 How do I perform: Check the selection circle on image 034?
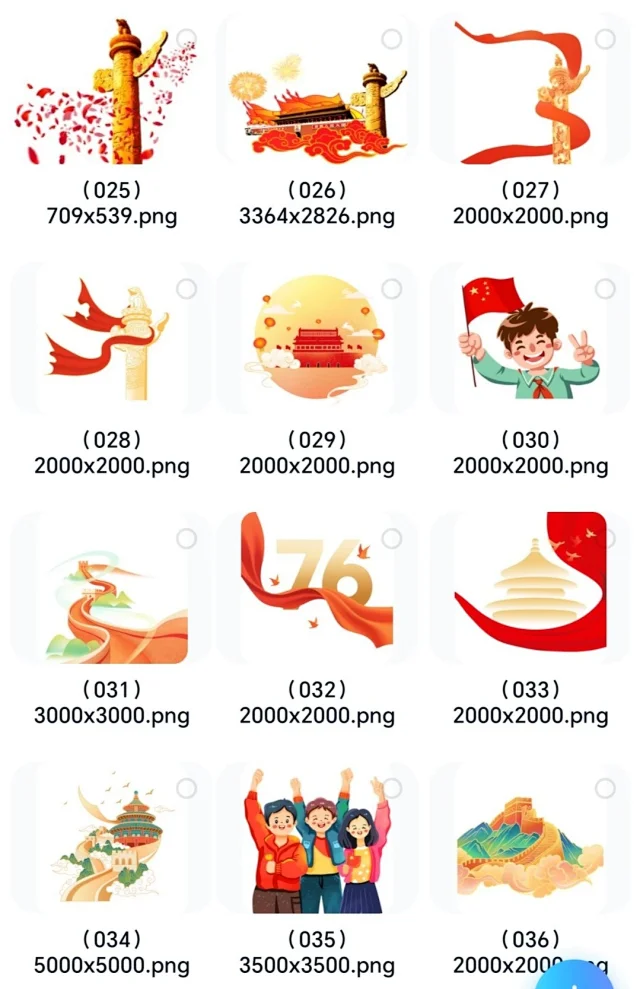tap(186, 789)
